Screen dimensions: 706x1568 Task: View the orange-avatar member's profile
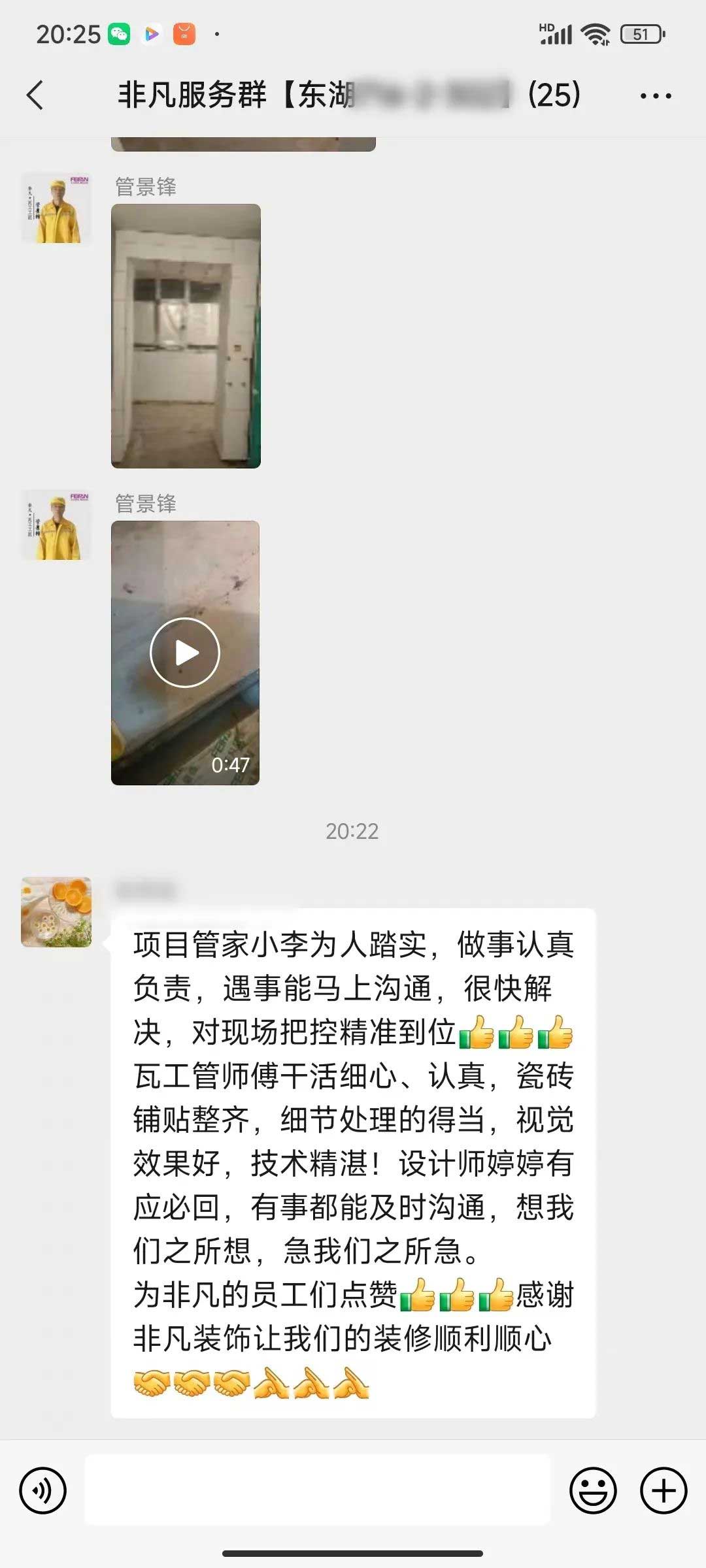click(56, 912)
